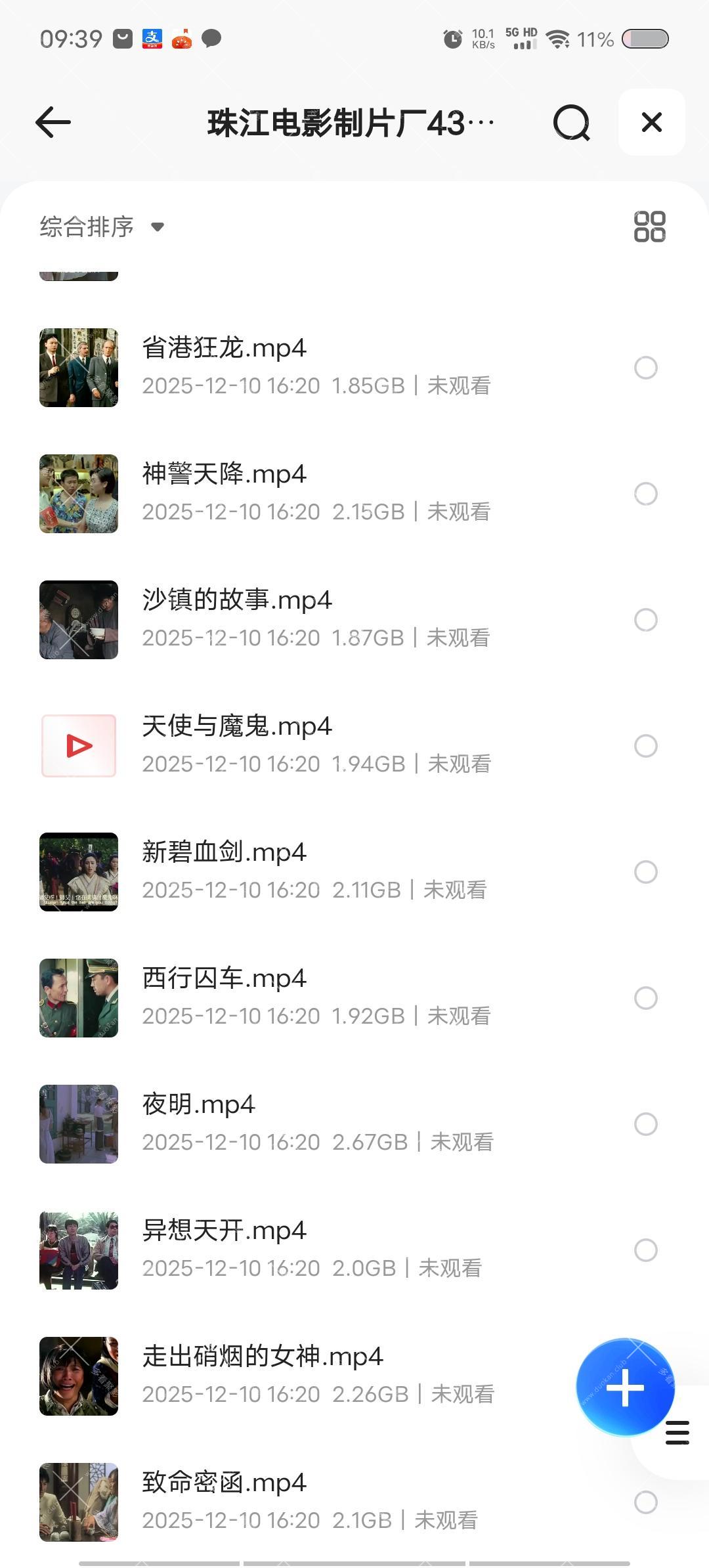Open search in this folder
This screenshot has width=709, height=1568.
(x=571, y=123)
